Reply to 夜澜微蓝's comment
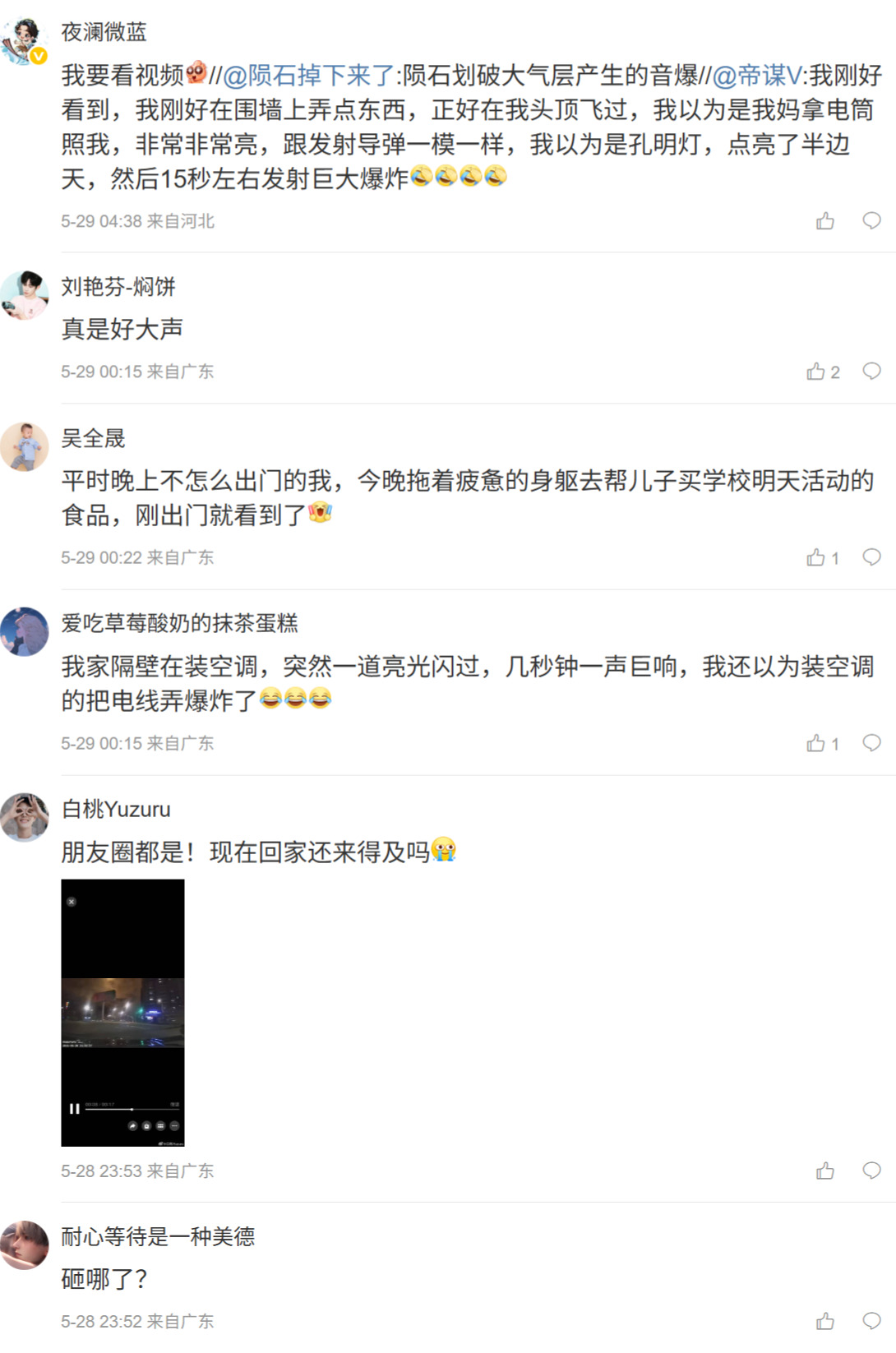 (871, 220)
